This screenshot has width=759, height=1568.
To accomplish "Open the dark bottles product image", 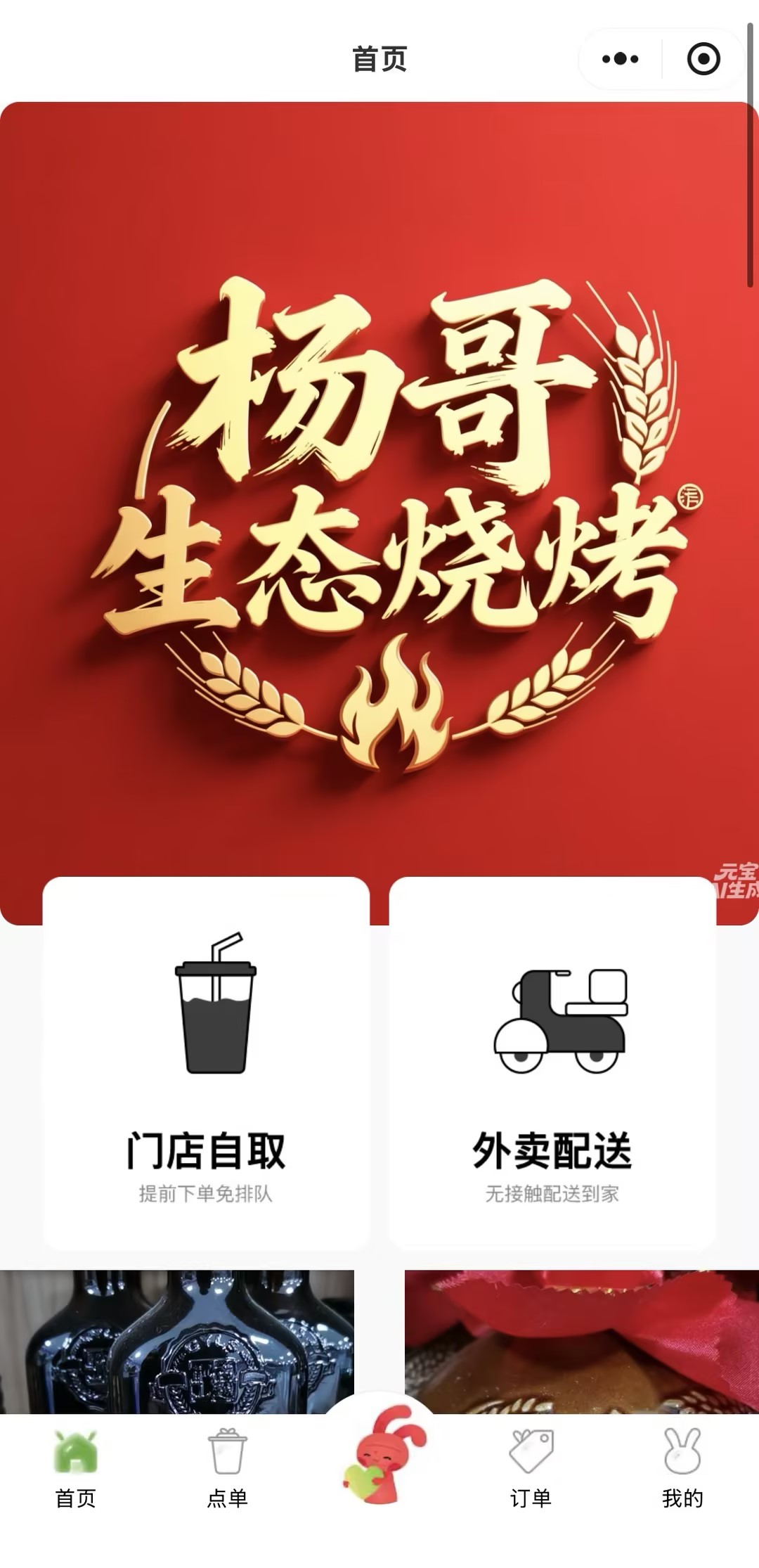I will click(x=177, y=1342).
